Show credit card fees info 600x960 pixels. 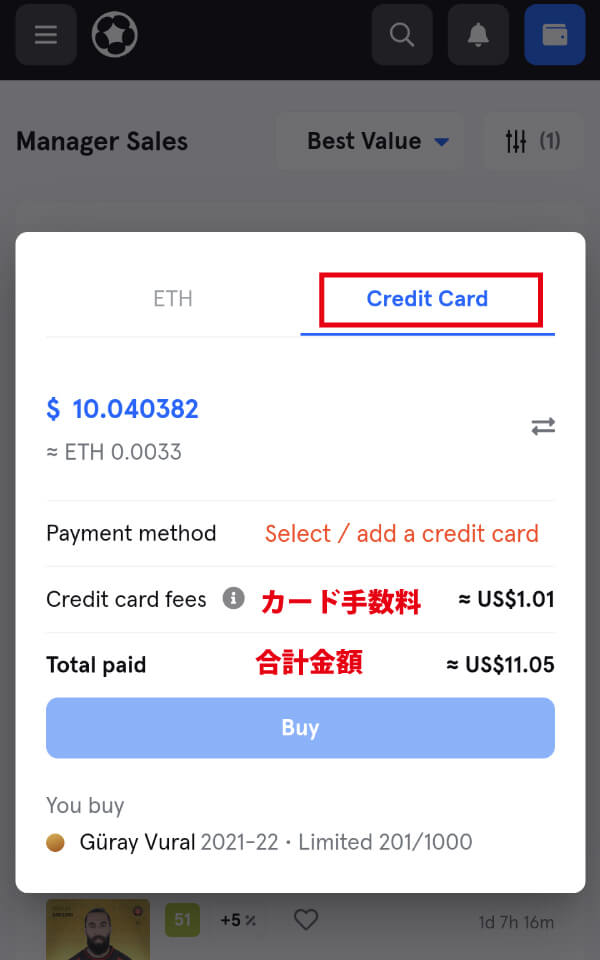click(233, 599)
